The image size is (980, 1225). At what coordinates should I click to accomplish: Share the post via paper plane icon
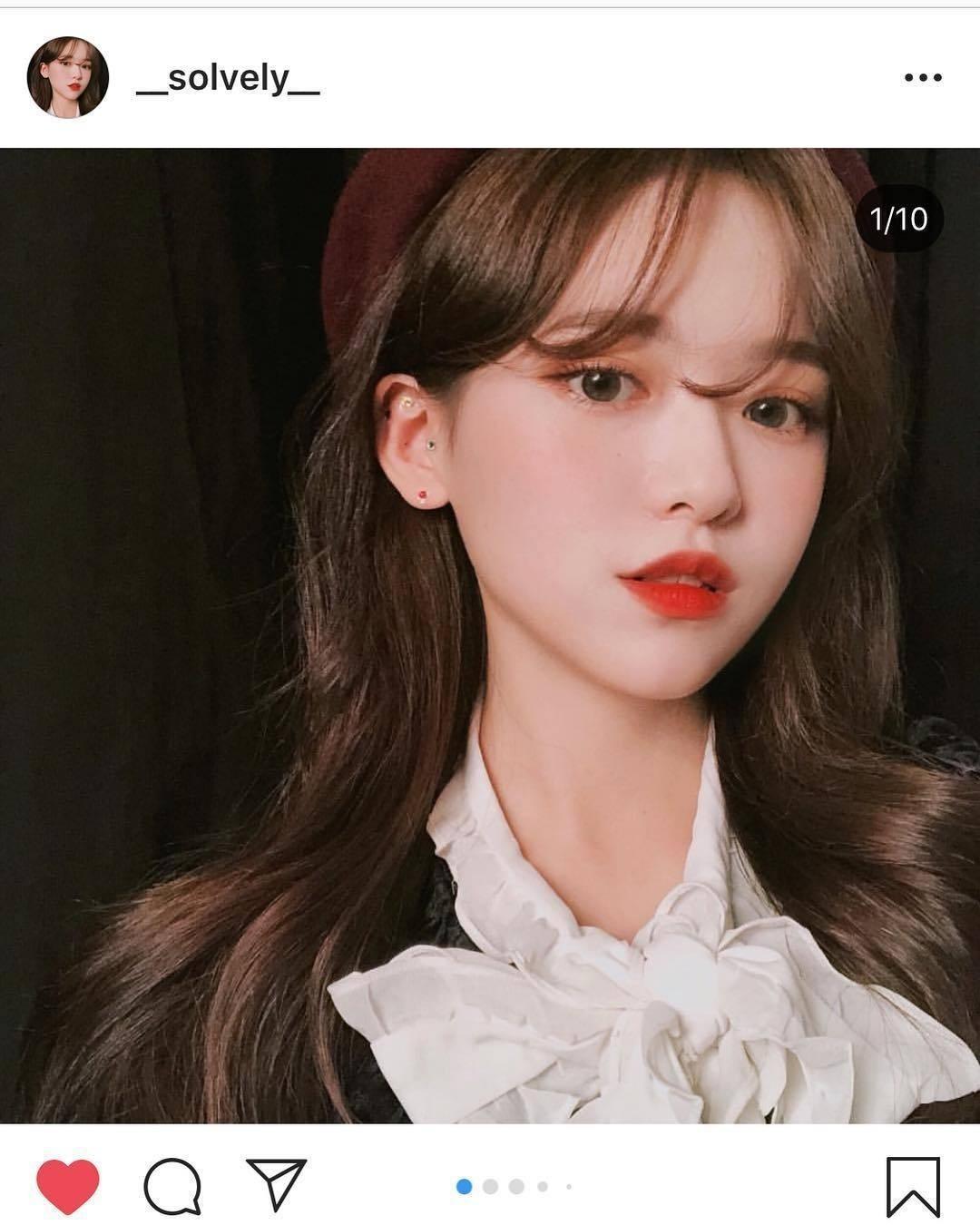(276, 1184)
